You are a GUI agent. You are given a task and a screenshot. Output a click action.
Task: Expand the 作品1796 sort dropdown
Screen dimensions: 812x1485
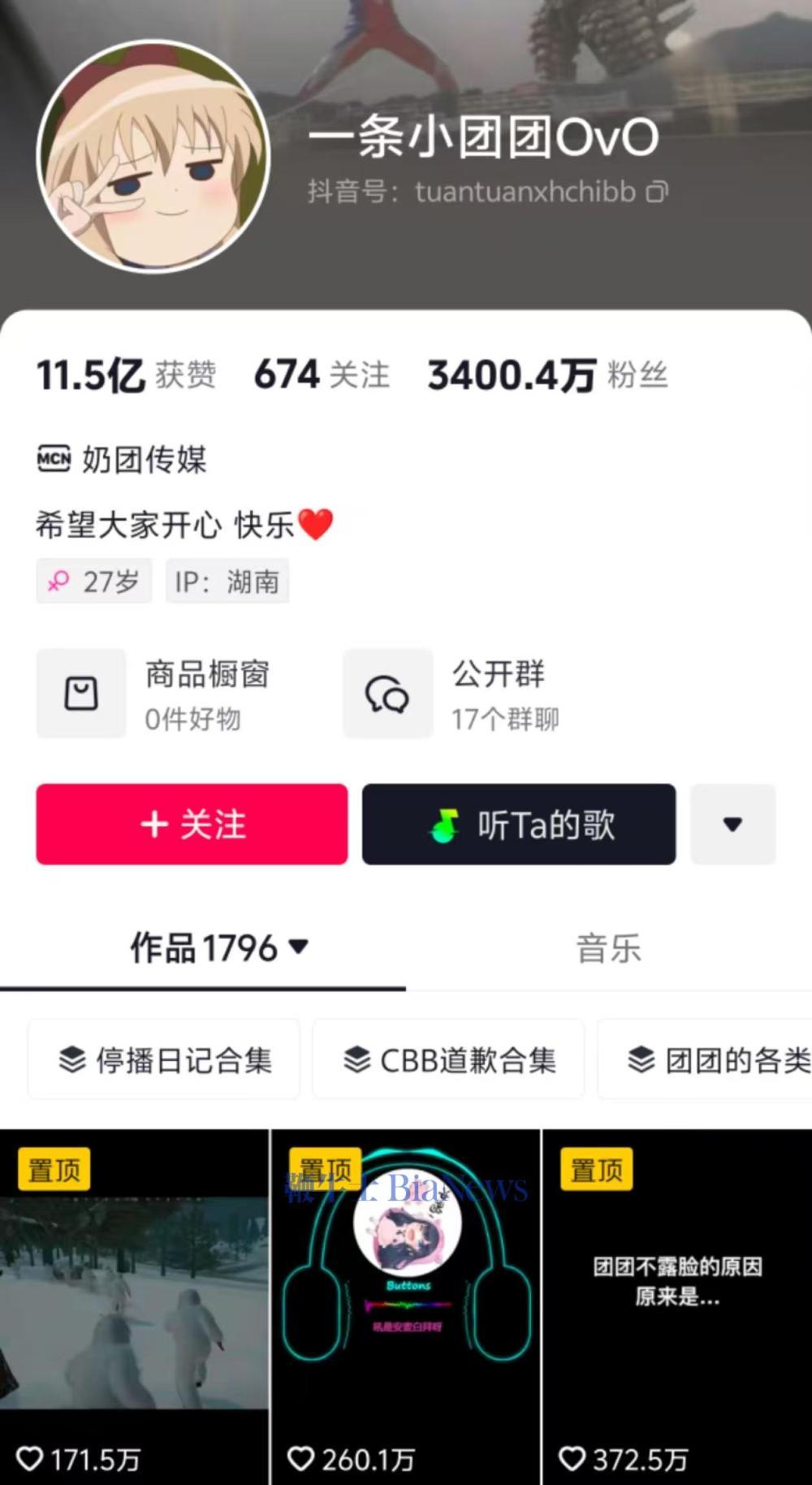tap(299, 947)
